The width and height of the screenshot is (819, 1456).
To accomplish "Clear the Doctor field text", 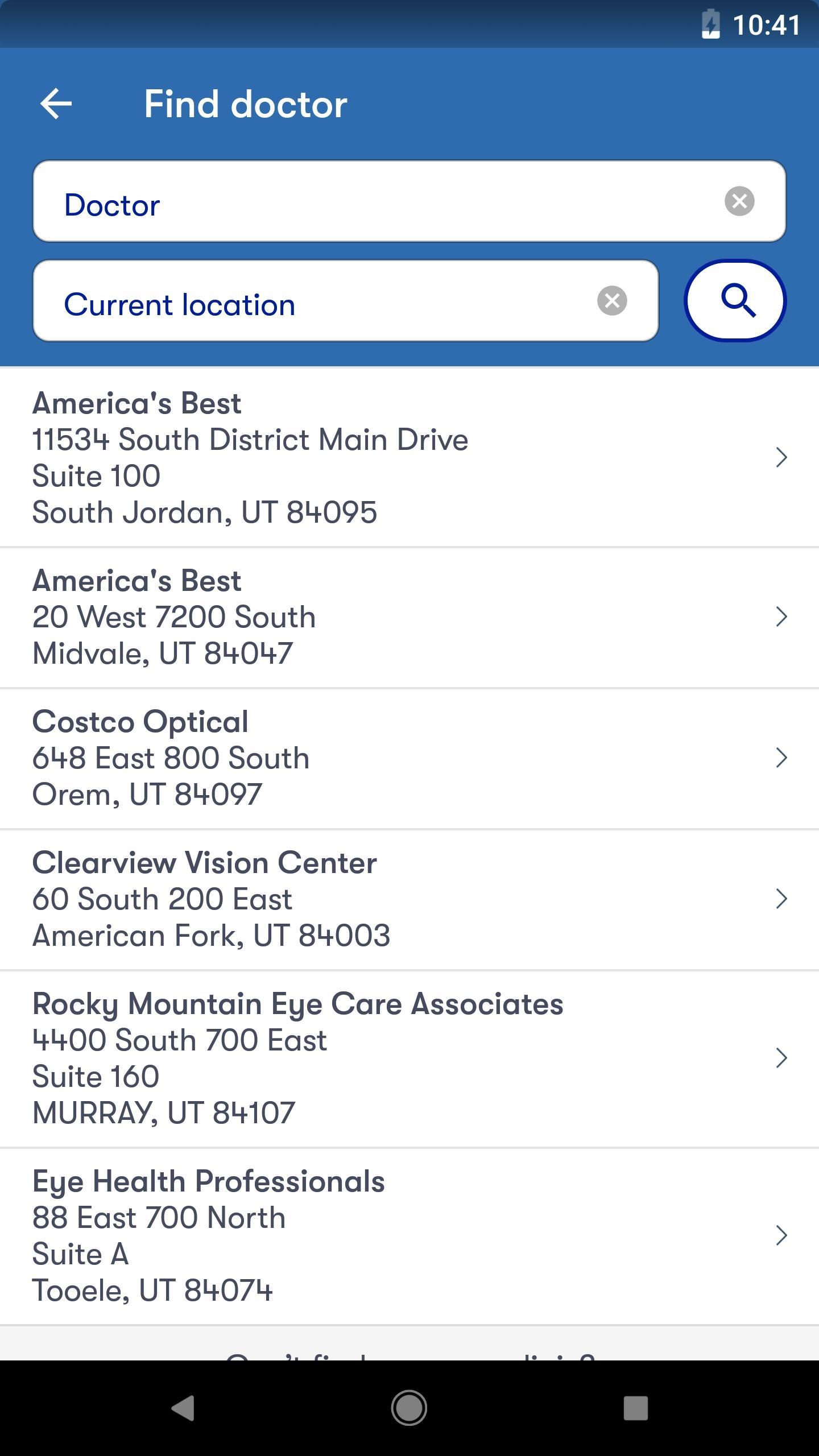I will (739, 201).
